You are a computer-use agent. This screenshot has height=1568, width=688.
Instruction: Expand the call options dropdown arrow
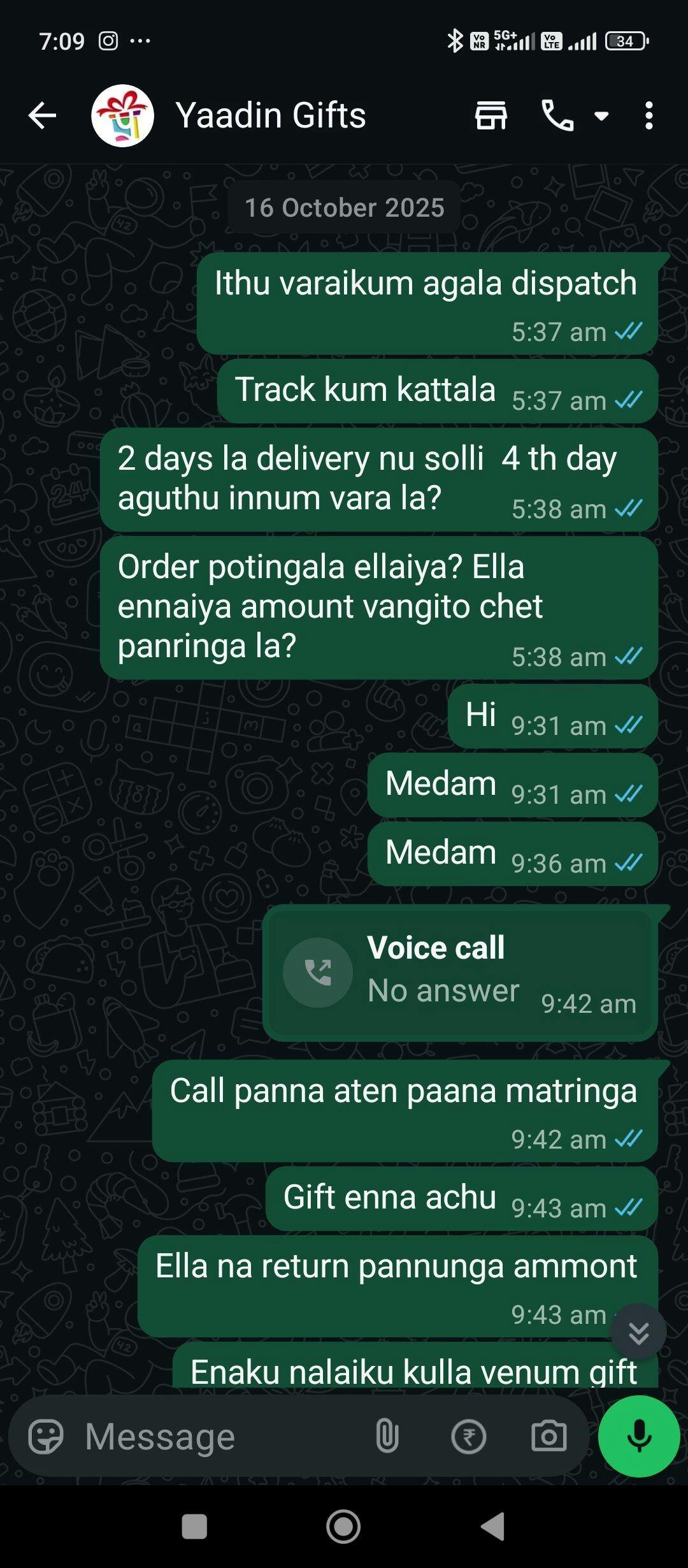(x=601, y=116)
